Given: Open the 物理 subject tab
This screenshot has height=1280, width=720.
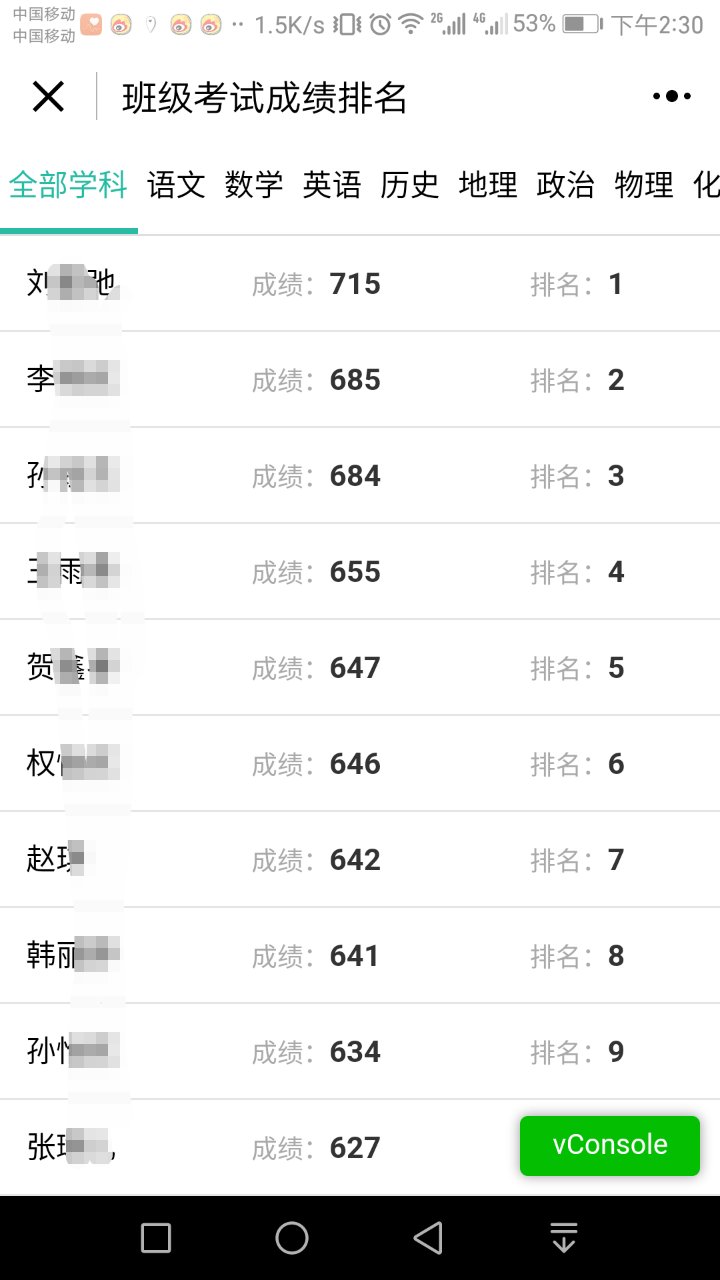Looking at the screenshot, I should pos(644,185).
